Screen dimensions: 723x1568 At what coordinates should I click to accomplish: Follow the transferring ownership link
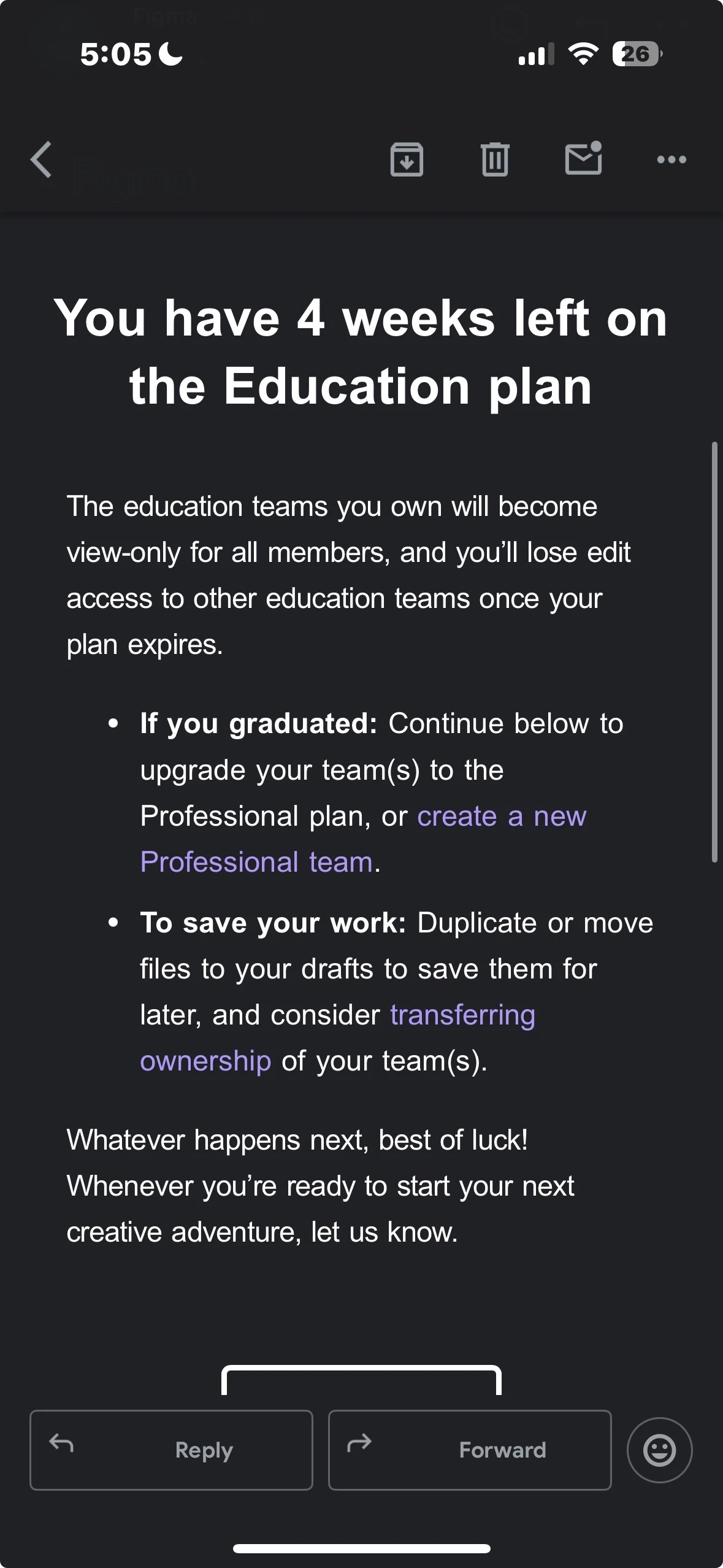pyautogui.click(x=337, y=1038)
